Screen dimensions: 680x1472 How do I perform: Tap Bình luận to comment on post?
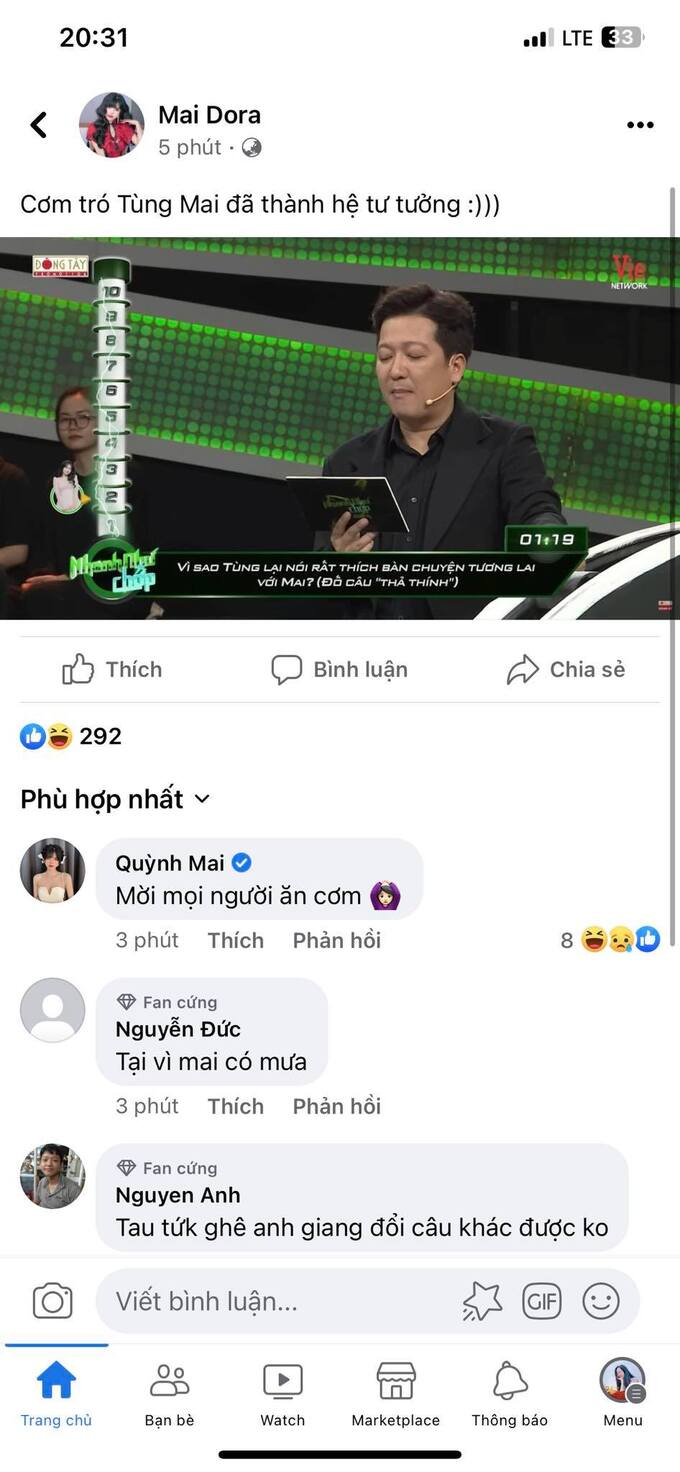[340, 669]
